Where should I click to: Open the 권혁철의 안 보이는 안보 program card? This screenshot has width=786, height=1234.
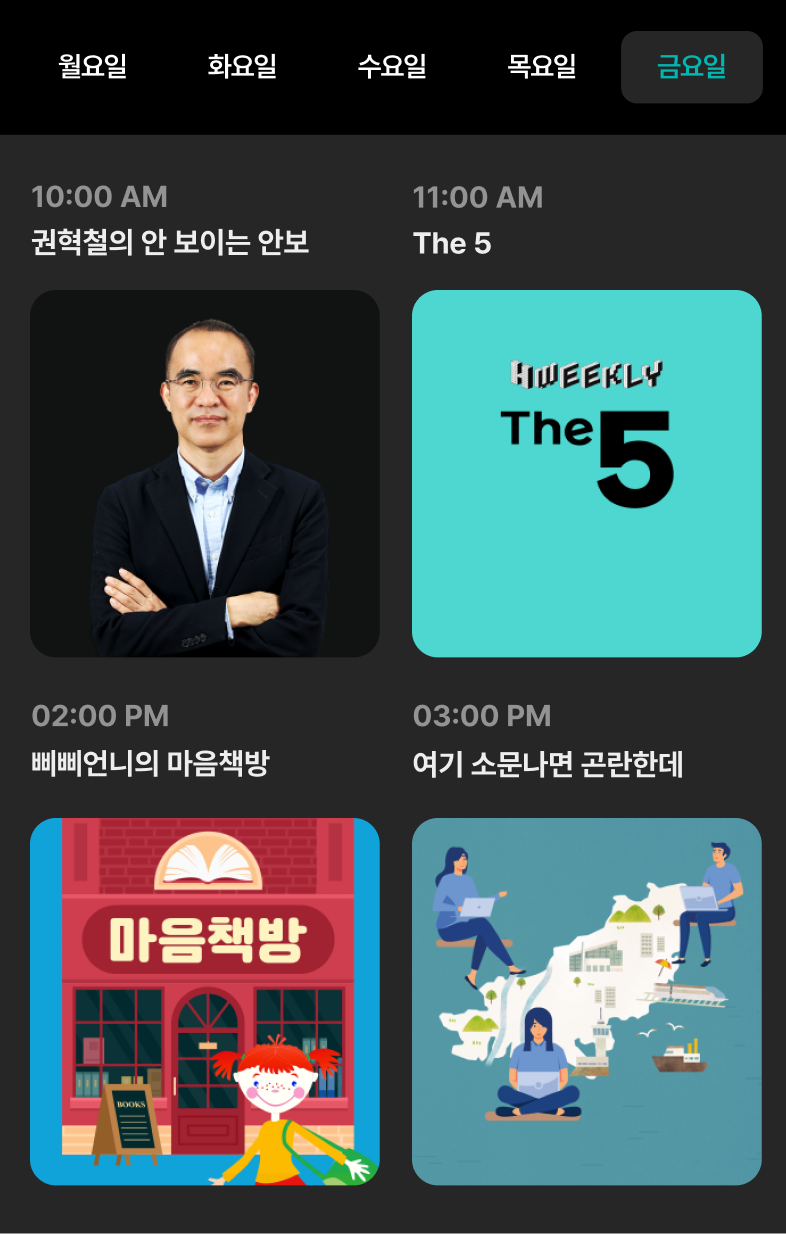click(205, 473)
